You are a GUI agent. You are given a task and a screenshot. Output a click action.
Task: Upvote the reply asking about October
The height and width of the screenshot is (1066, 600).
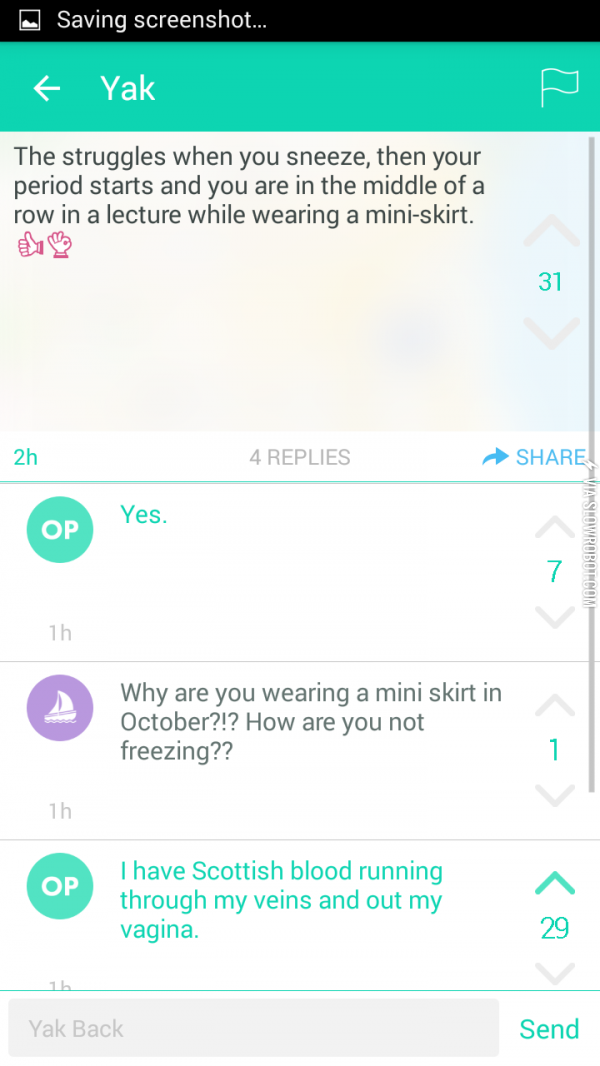(x=554, y=706)
